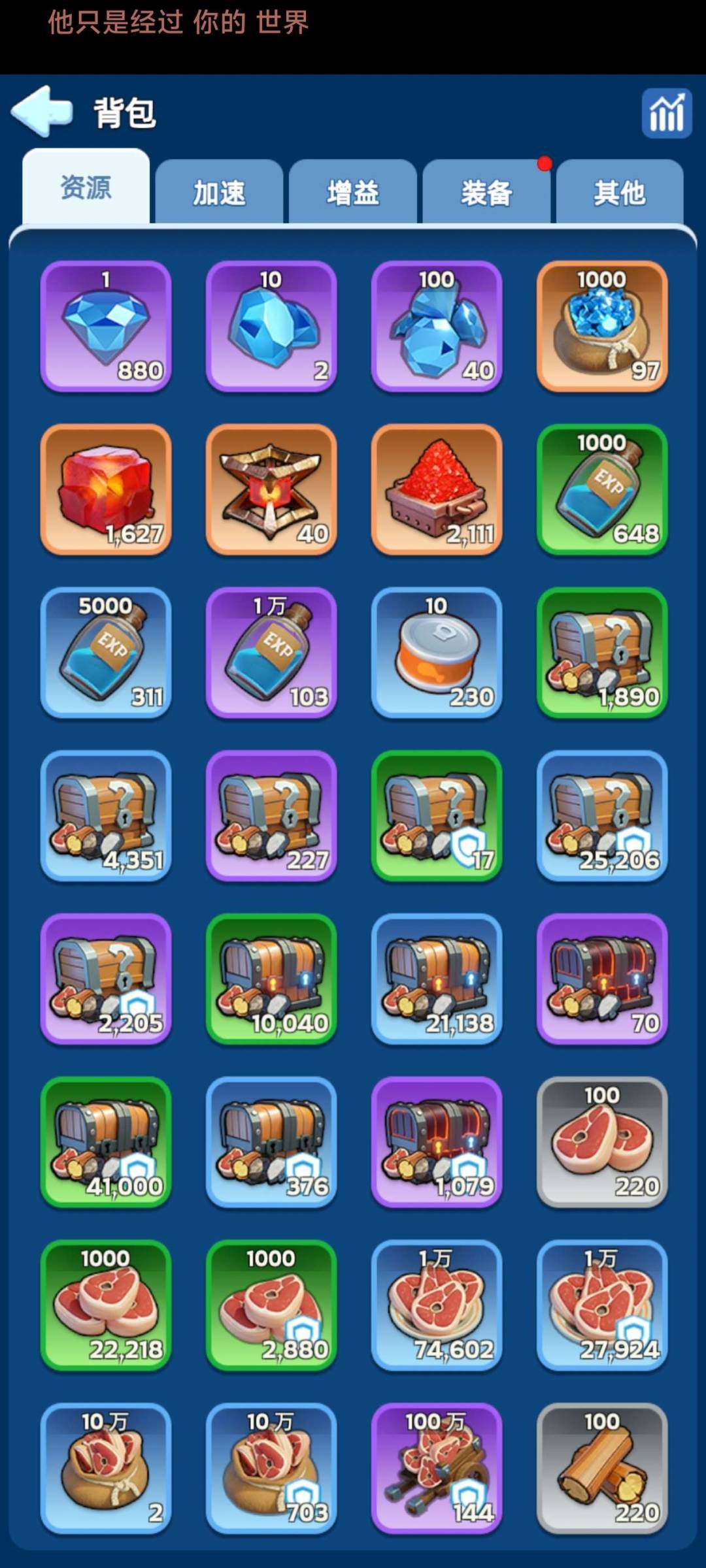
Task: Select the chest item with 21,138
Action: [x=437, y=979]
